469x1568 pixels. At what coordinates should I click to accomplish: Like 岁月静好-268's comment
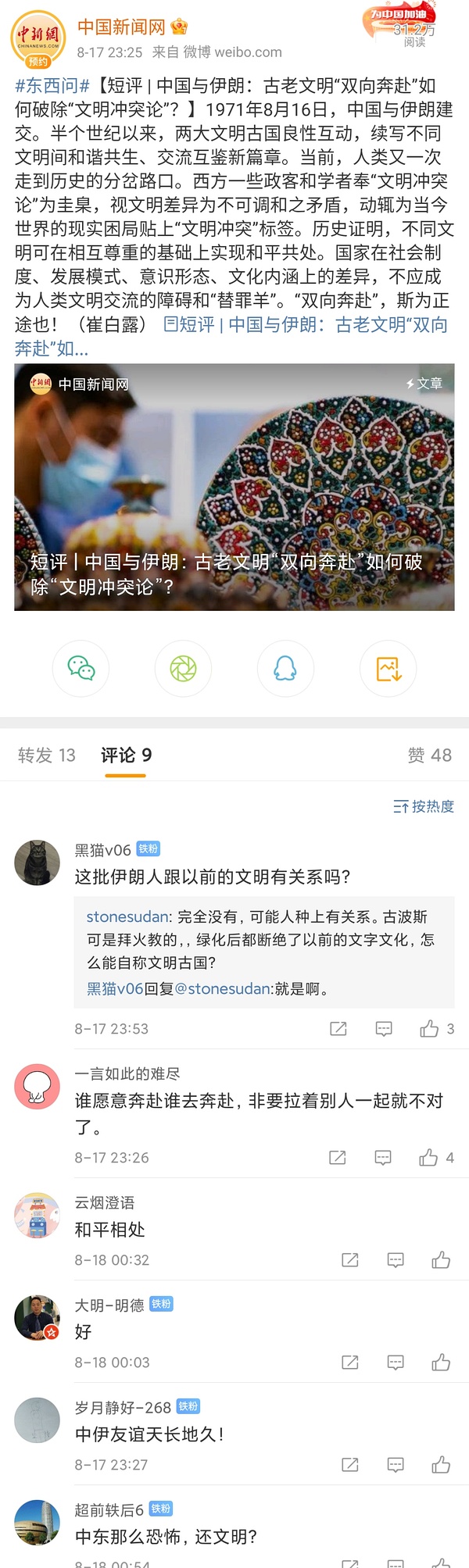[x=441, y=1465]
